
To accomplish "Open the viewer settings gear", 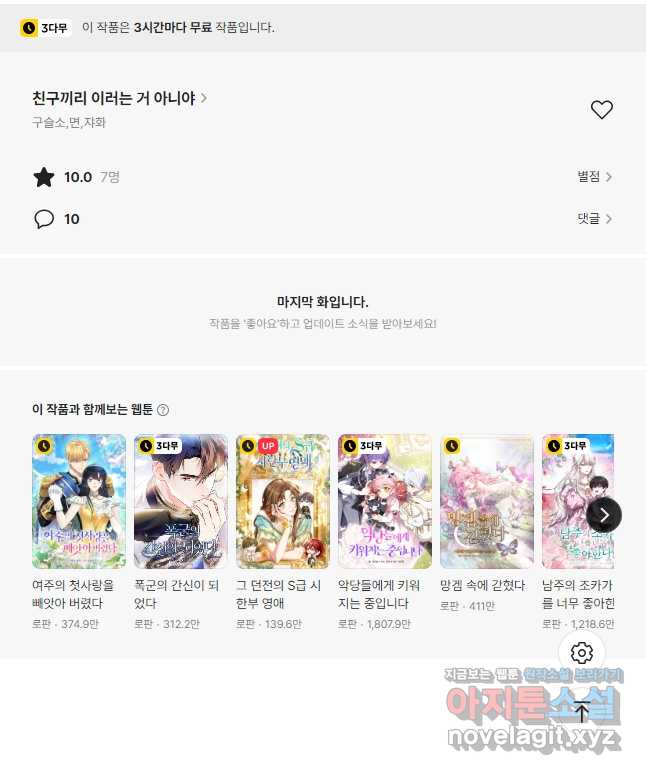I will 582,653.
